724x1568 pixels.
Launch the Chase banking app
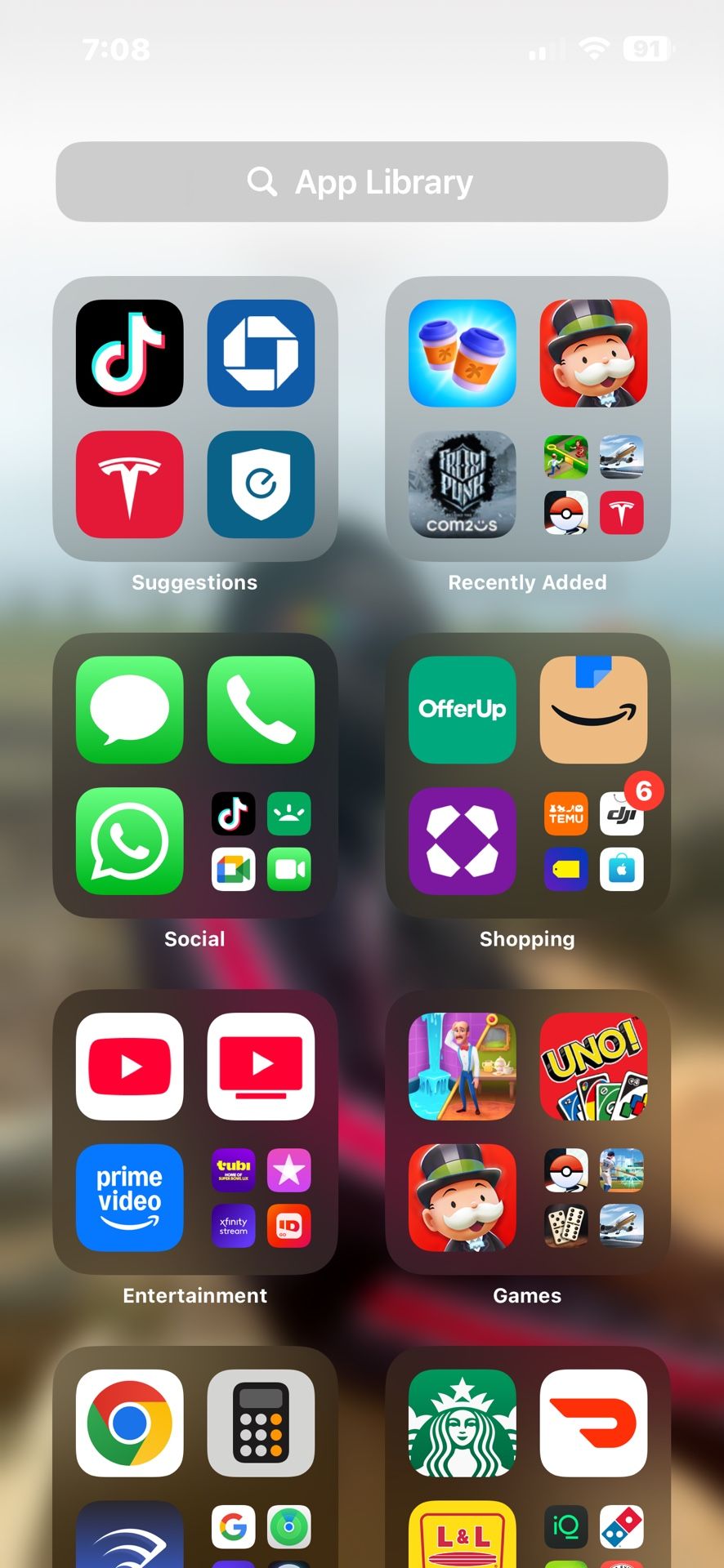coord(261,353)
